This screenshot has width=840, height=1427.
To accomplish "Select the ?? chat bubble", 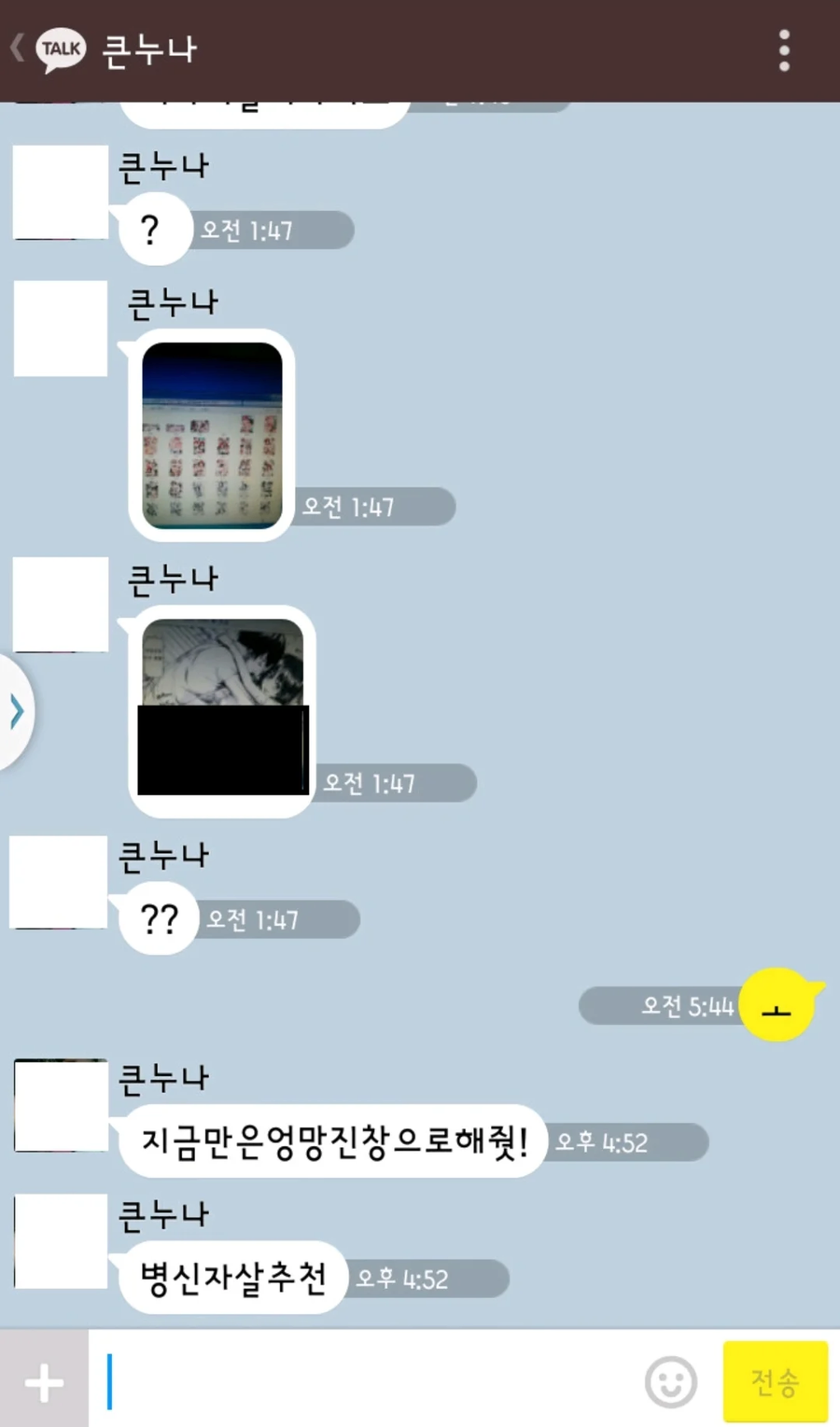I will click(158, 917).
